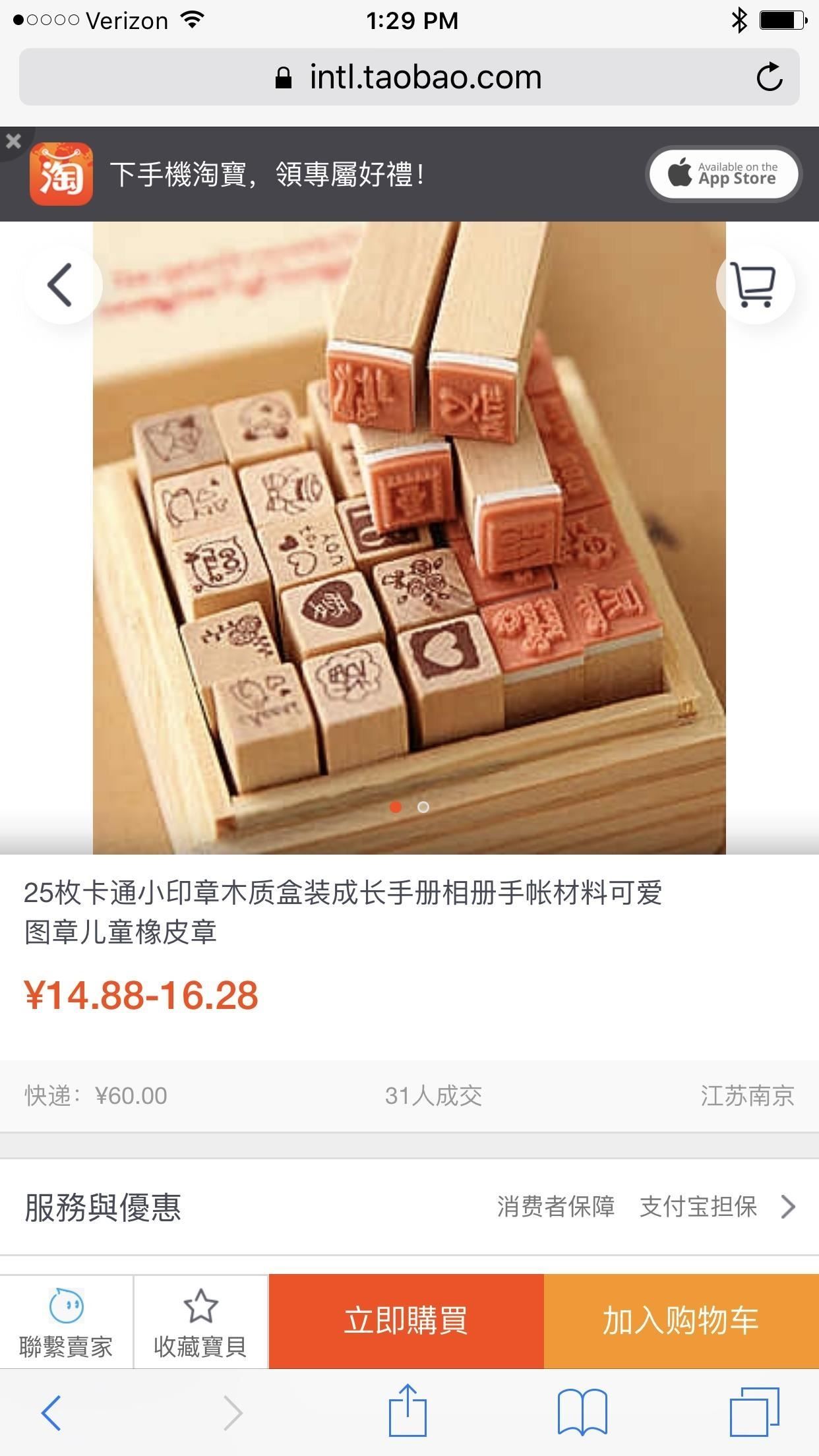The image size is (819, 1456).
Task: Add the item to favorites with 收藏寶貝
Action: pos(200,1321)
